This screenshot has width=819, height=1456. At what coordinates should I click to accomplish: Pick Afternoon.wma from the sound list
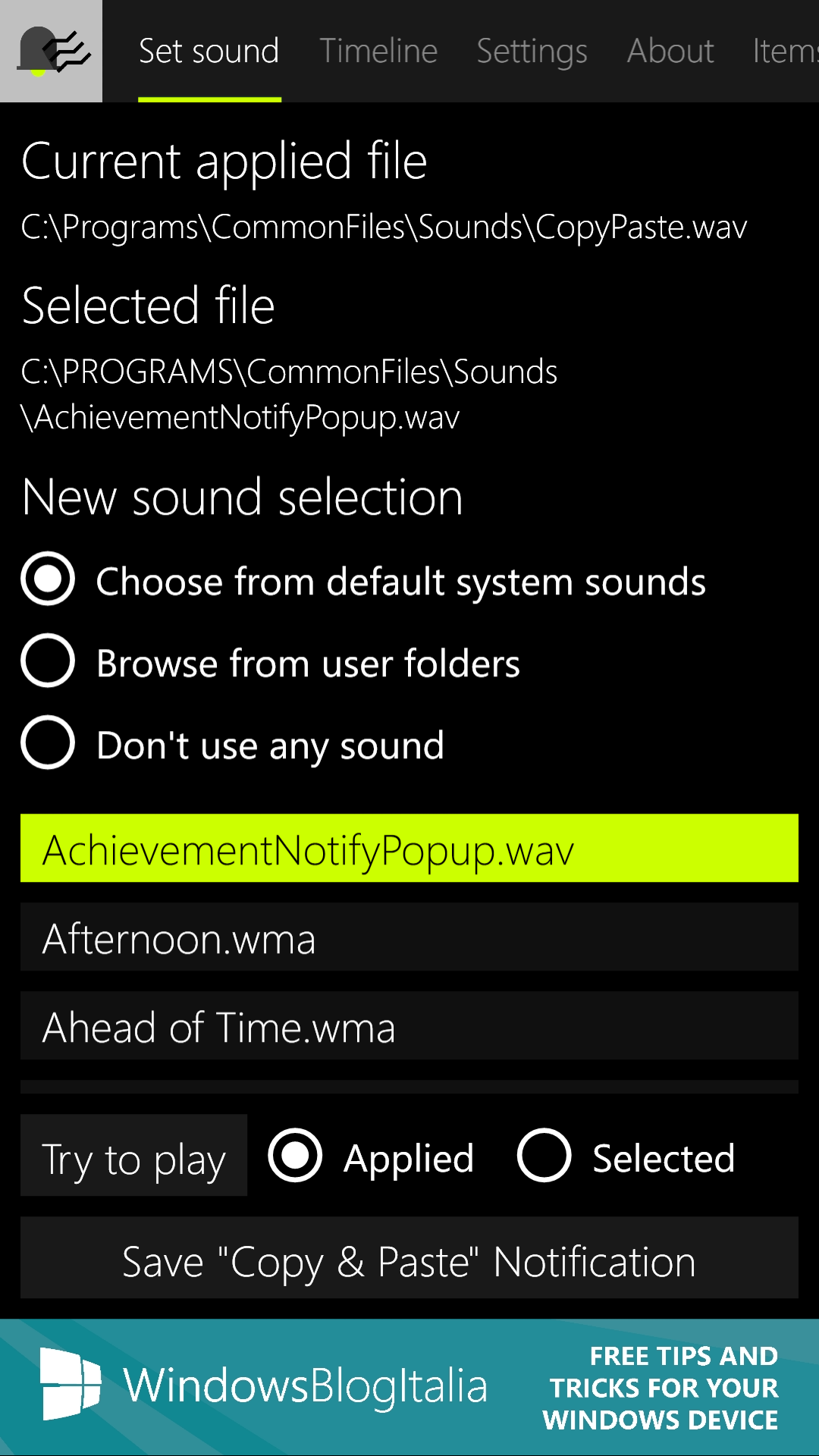(409, 937)
